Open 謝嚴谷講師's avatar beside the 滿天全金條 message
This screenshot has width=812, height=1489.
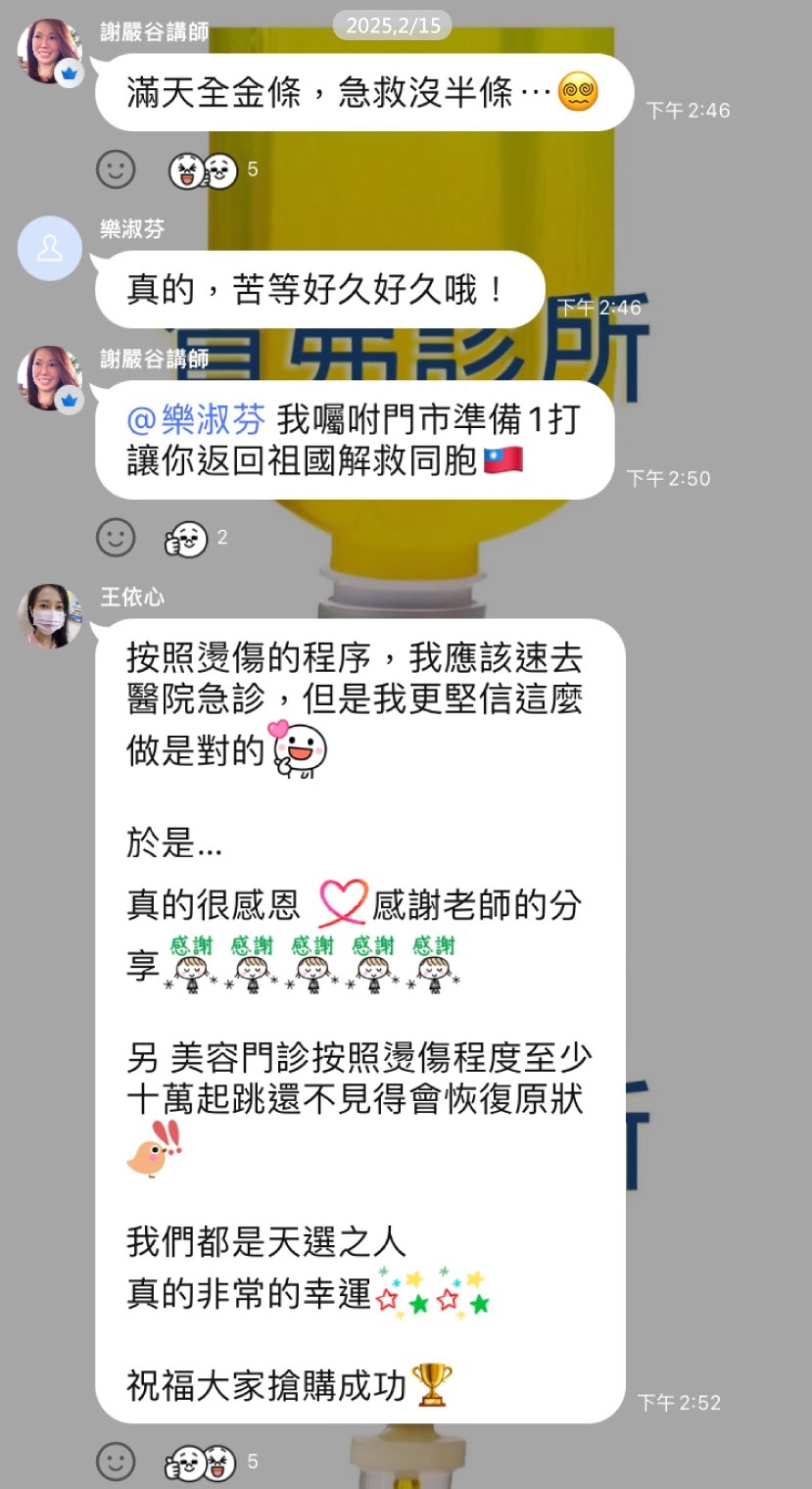click(x=49, y=51)
